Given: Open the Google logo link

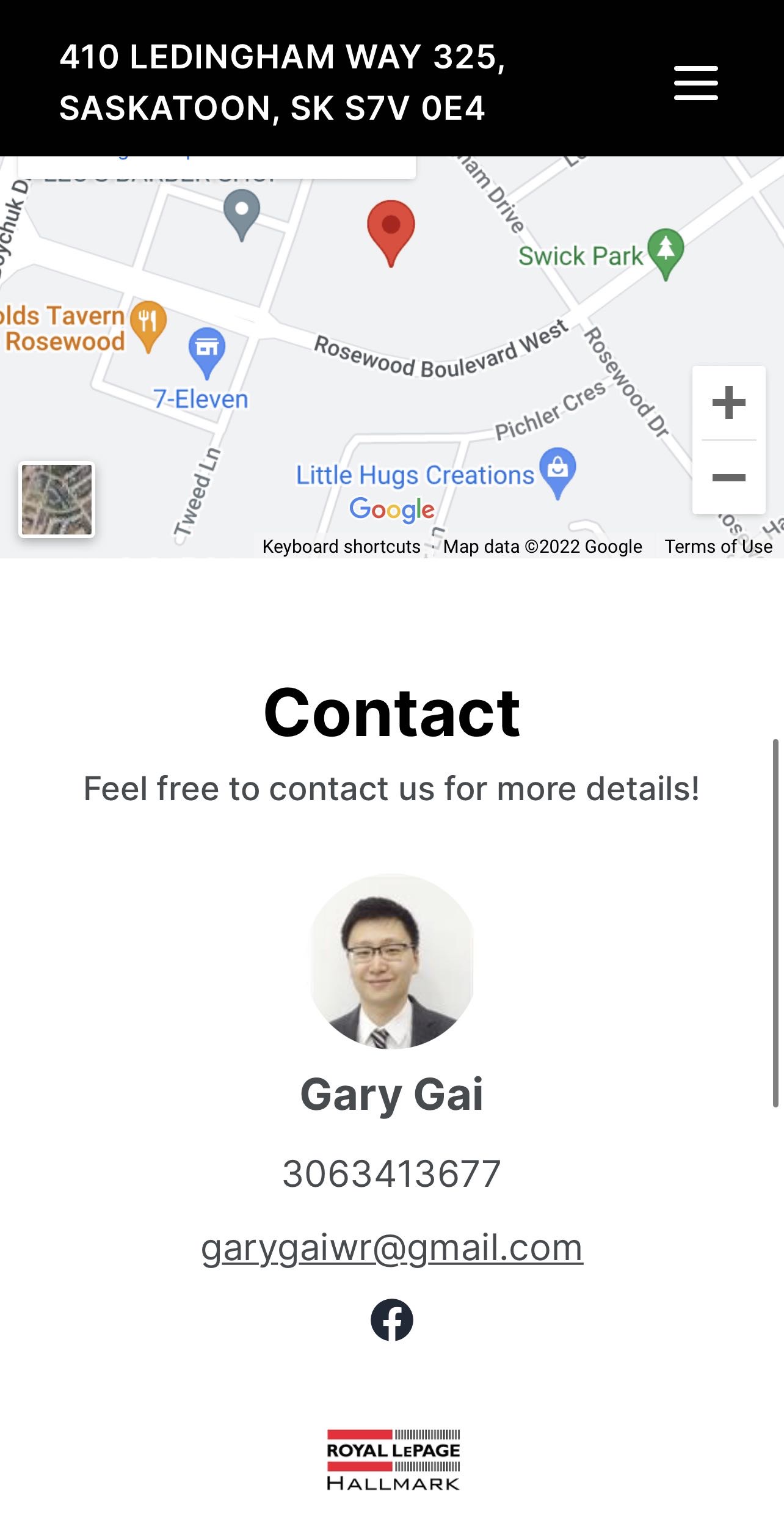Looking at the screenshot, I should [392, 509].
